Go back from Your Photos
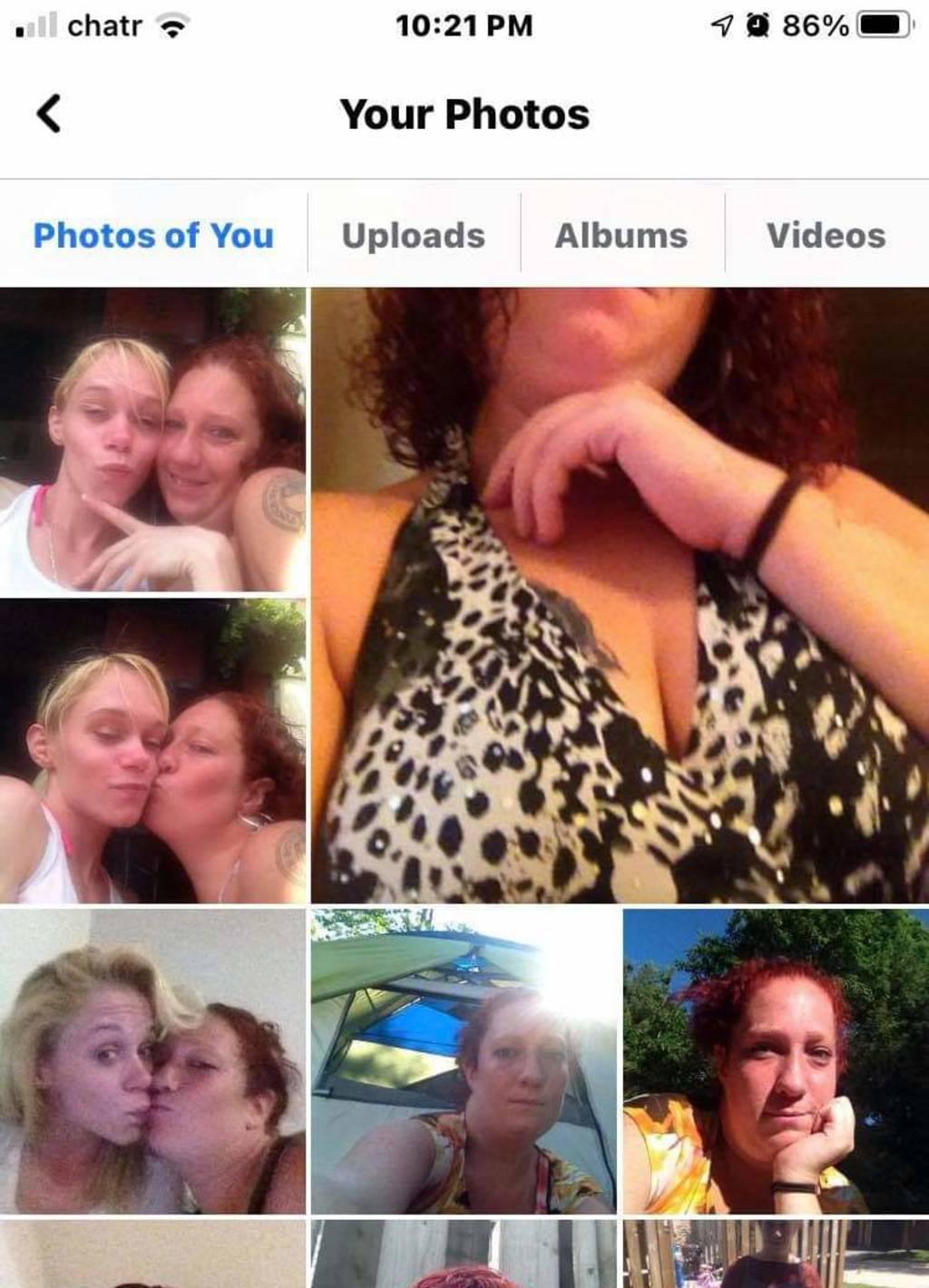Screen dimensions: 929x1288 [49, 114]
